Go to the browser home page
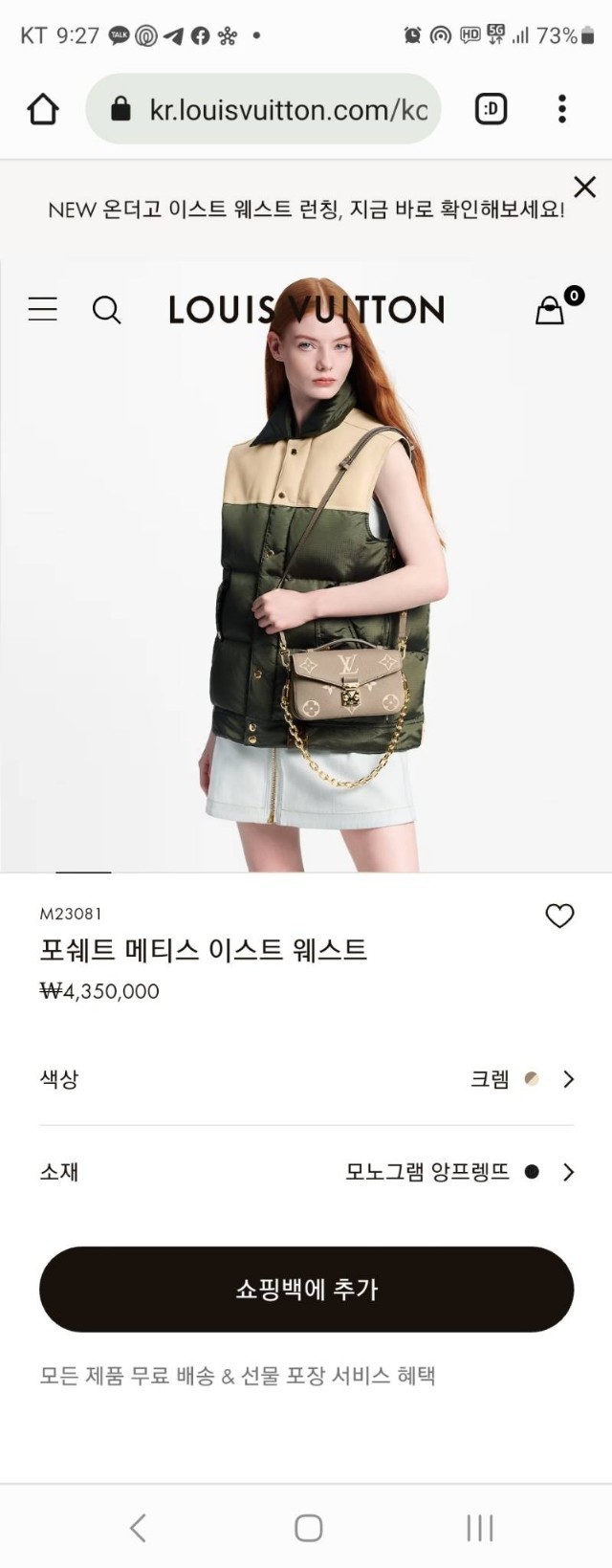This screenshot has height=1568, width=612. [x=43, y=109]
